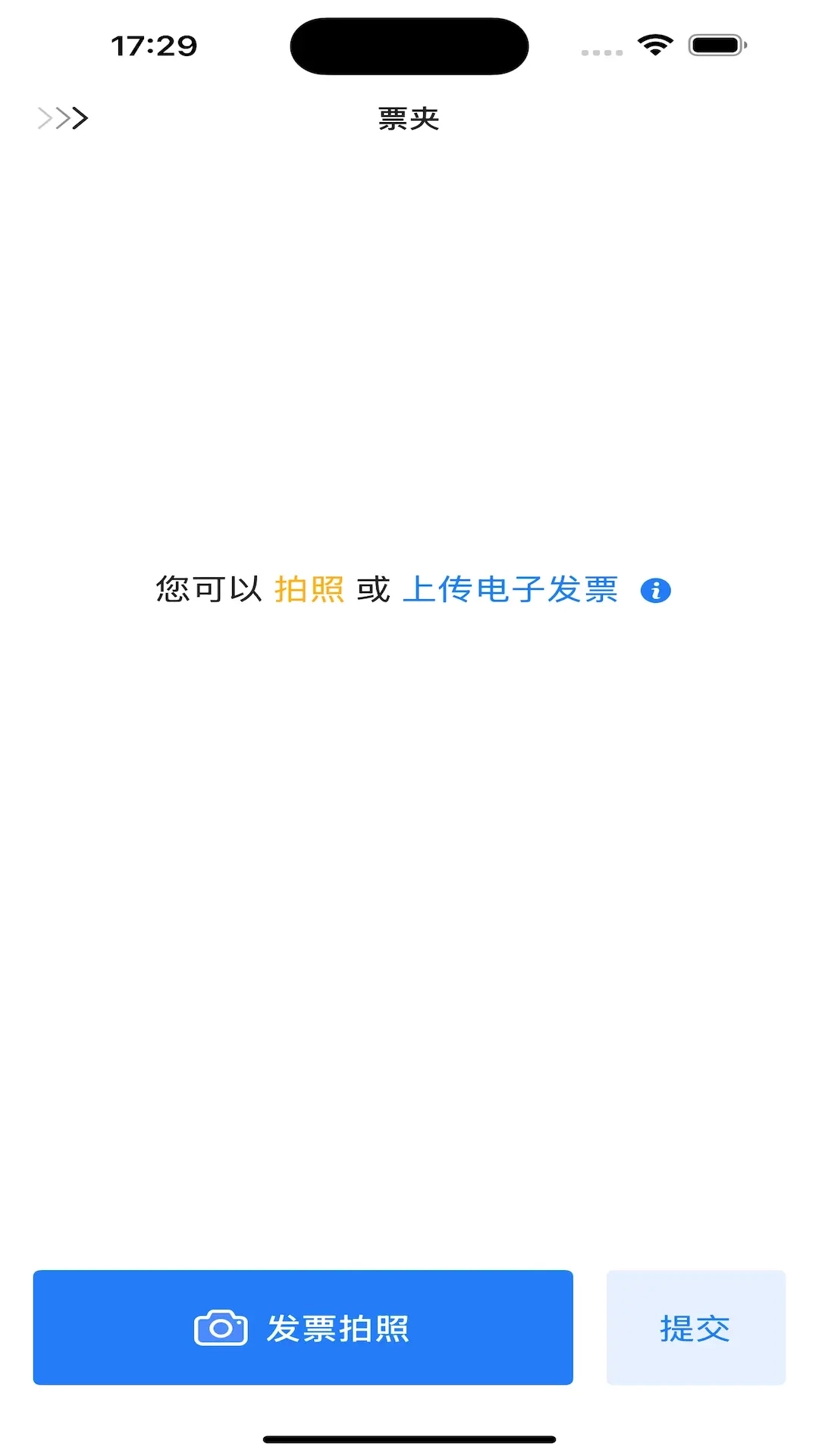Tap the Dynamic Island area at top center
The height and width of the screenshot is (1456, 819).
(x=409, y=45)
